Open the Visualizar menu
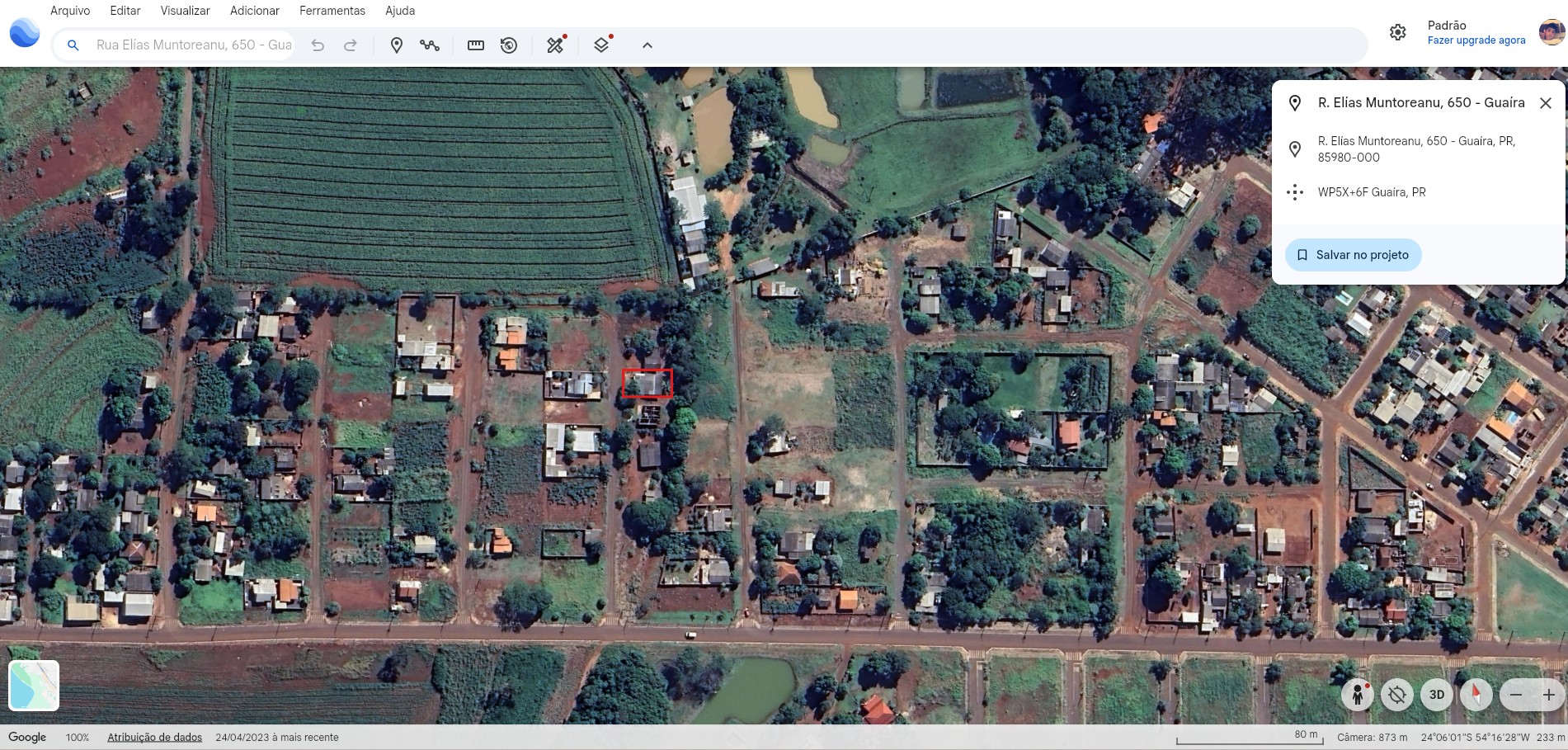1568x750 pixels. pos(185,11)
